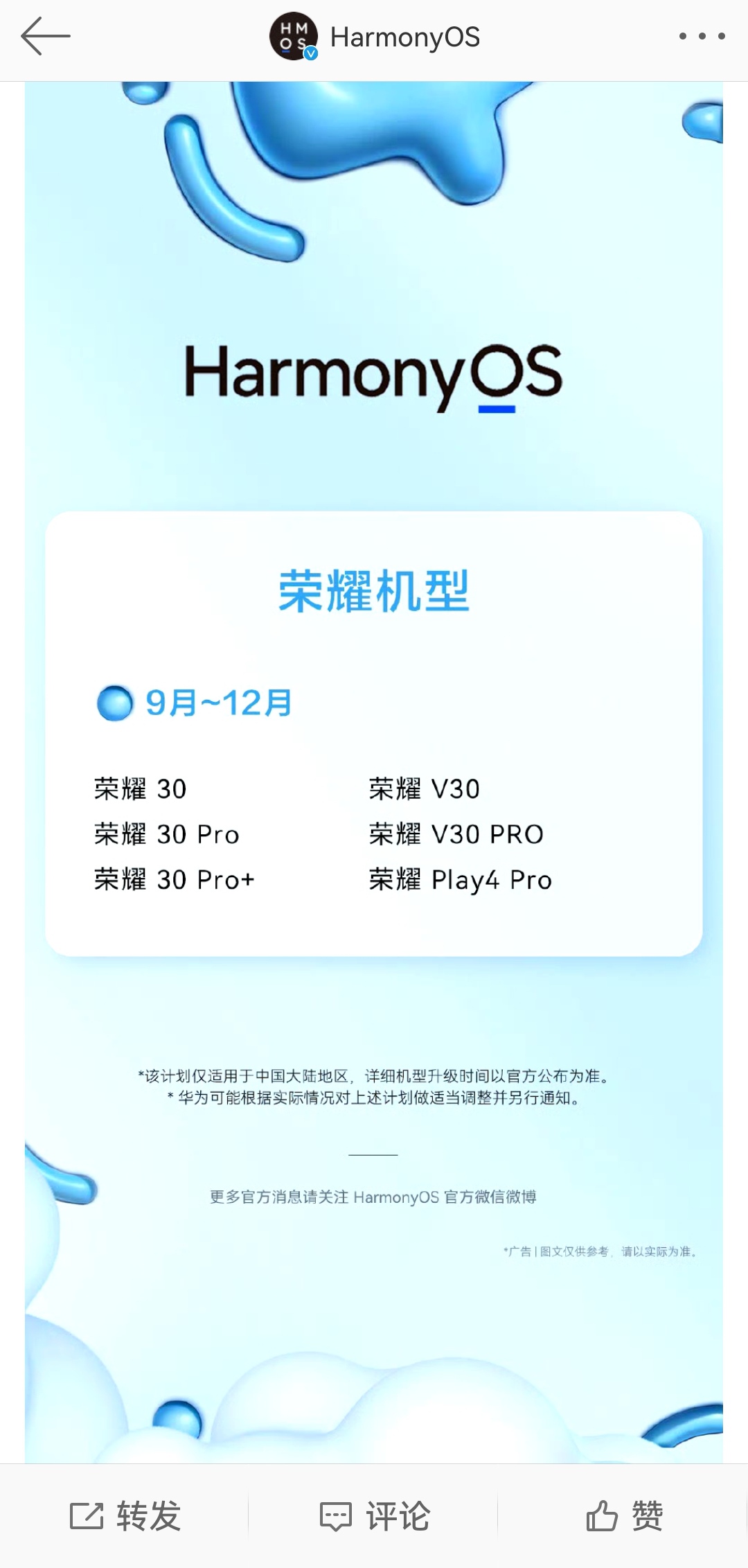This screenshot has width=748, height=1568.
Task: Open the three-dot overflow menu
Action: pyautogui.click(x=702, y=36)
